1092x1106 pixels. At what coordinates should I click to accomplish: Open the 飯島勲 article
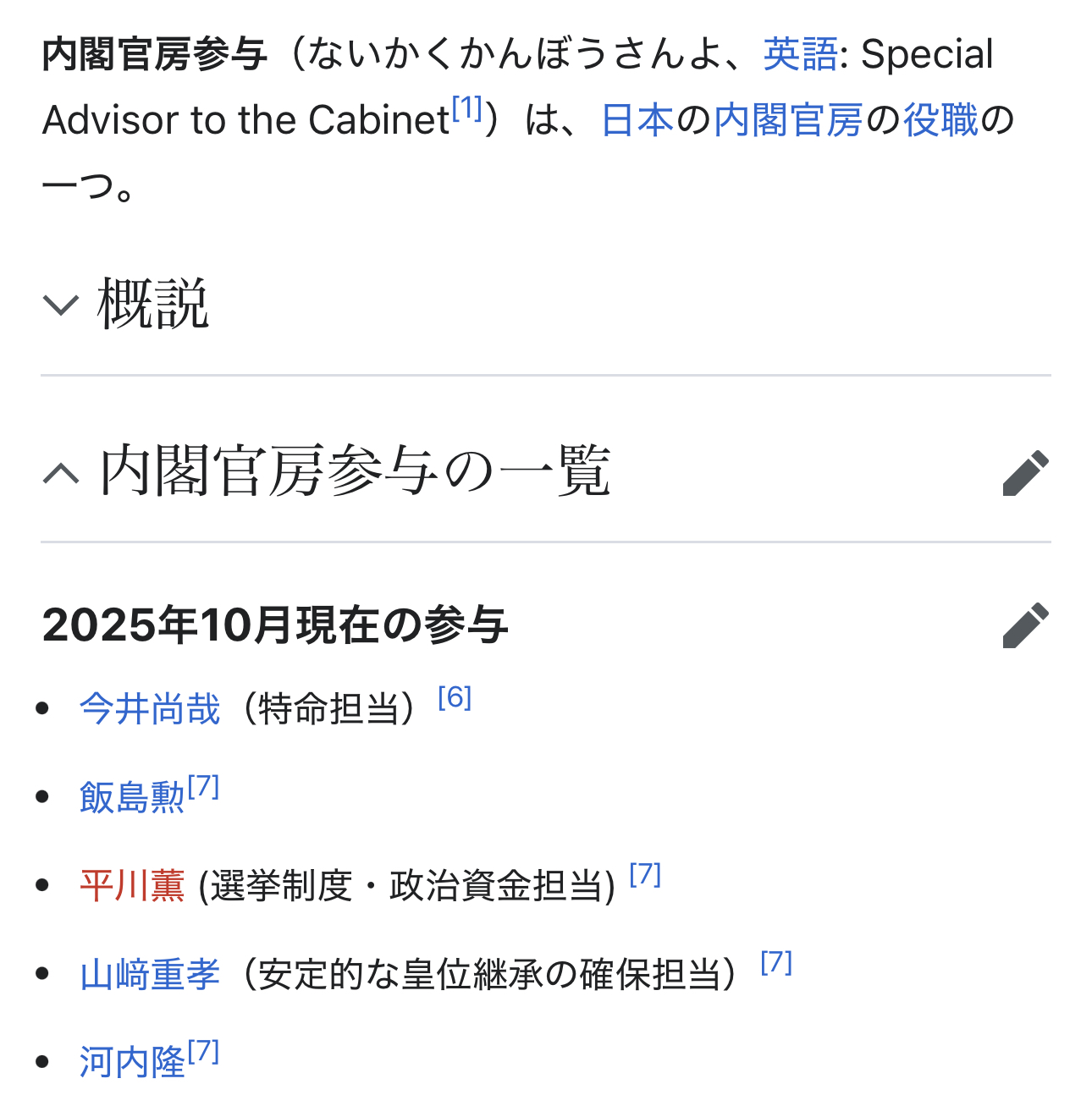pyautogui.click(x=132, y=798)
